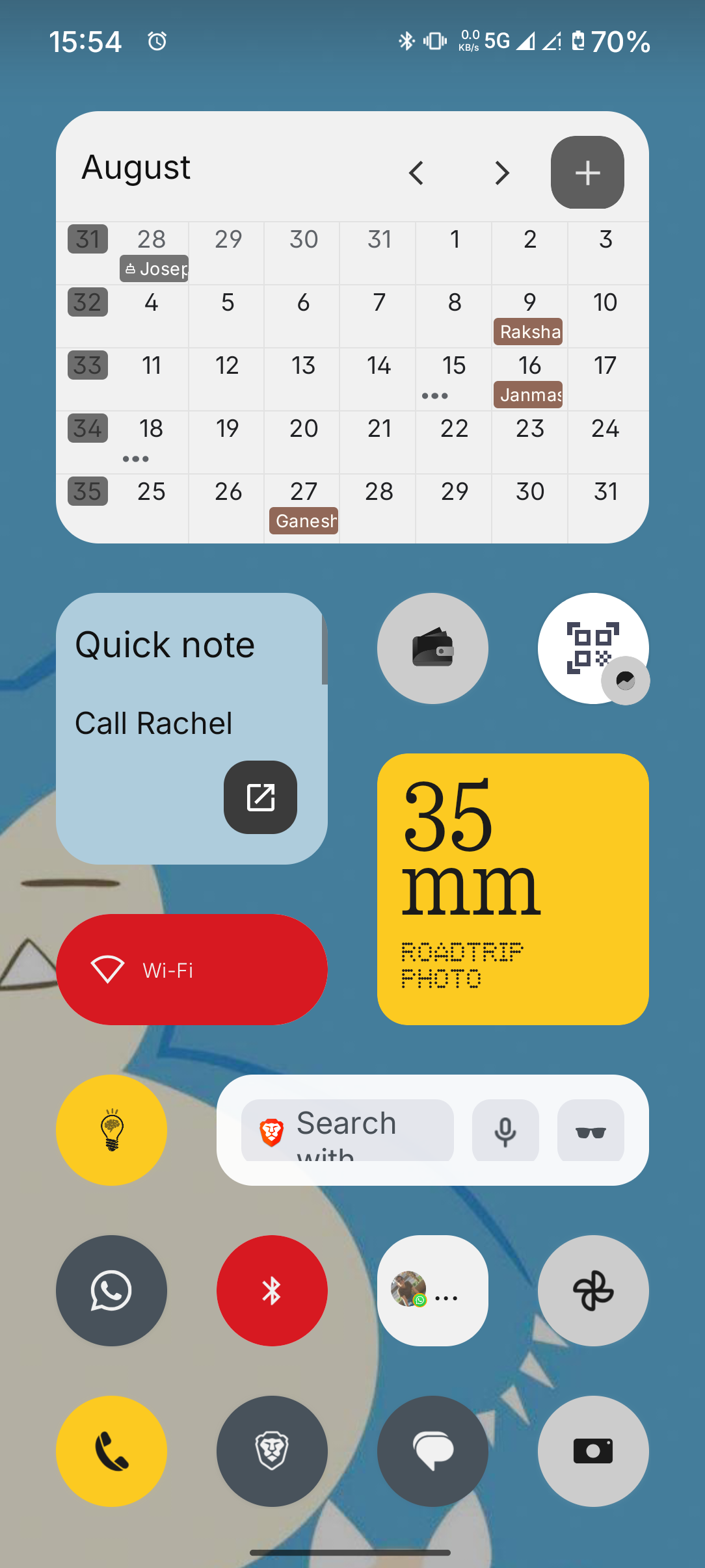705x1568 pixels.
Task: Launch the QR code scanner
Action: tap(592, 648)
